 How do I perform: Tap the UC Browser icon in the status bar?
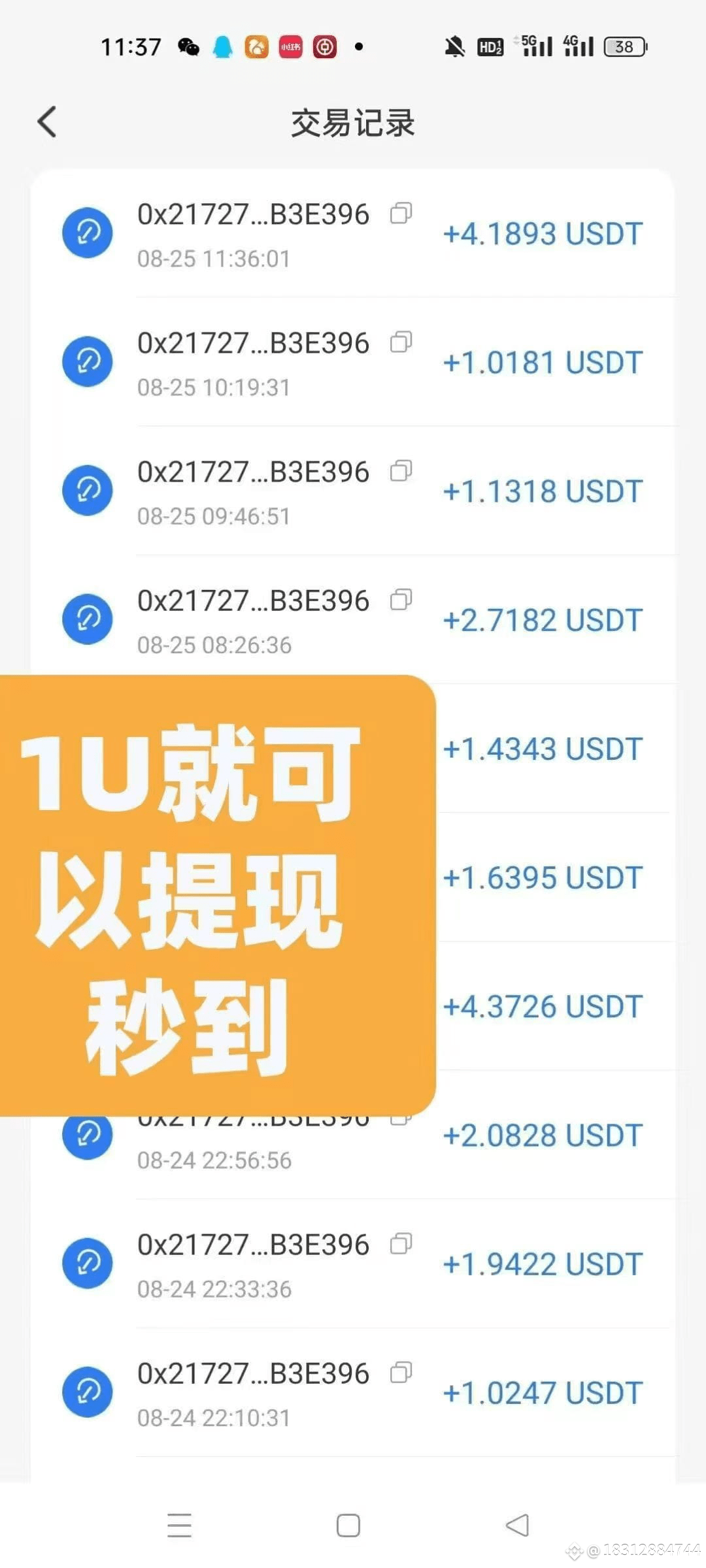click(x=256, y=46)
